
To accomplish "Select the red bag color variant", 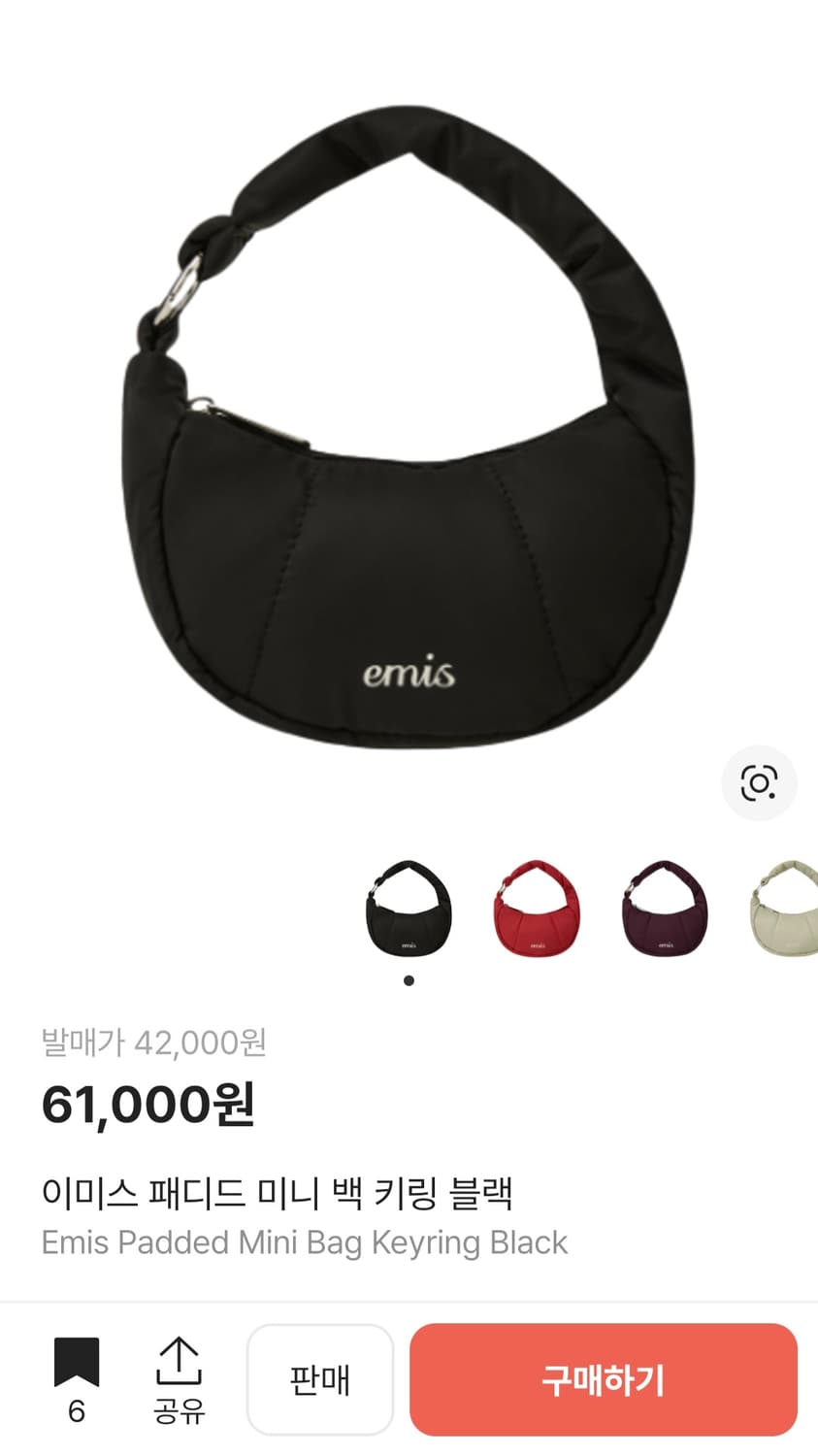I will pyautogui.click(x=535, y=912).
